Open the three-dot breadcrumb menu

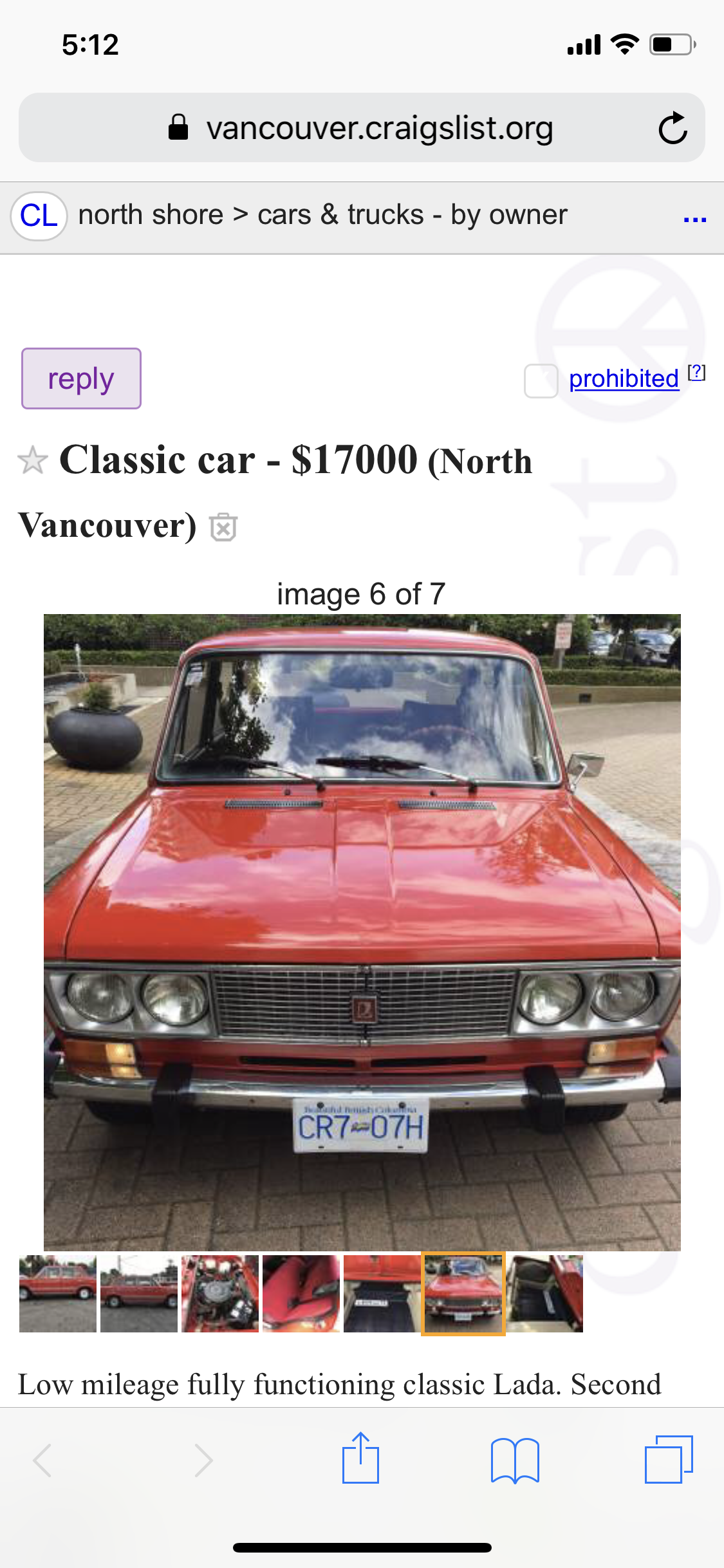[x=694, y=218]
